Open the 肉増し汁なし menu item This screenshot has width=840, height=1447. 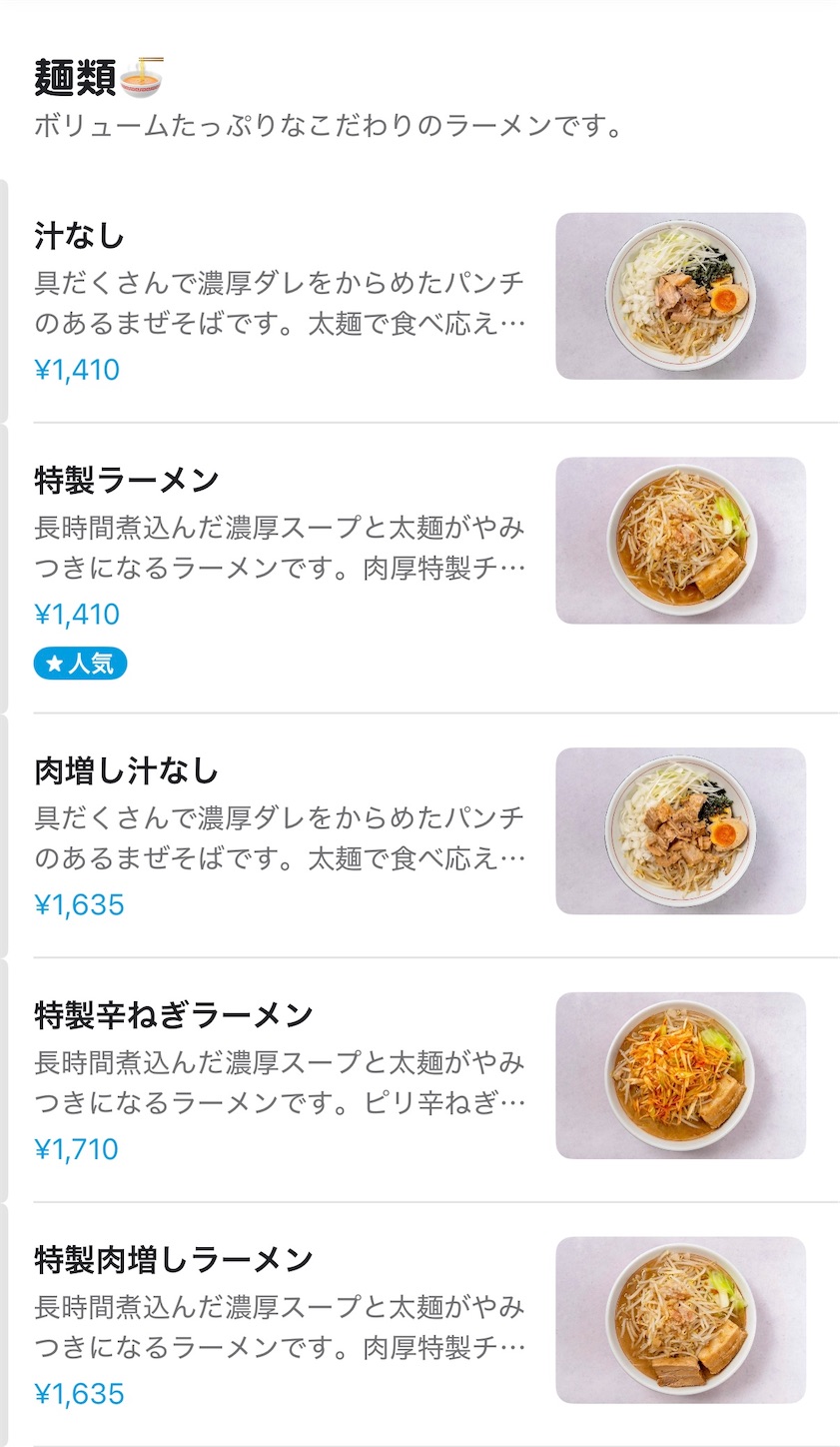point(420,835)
